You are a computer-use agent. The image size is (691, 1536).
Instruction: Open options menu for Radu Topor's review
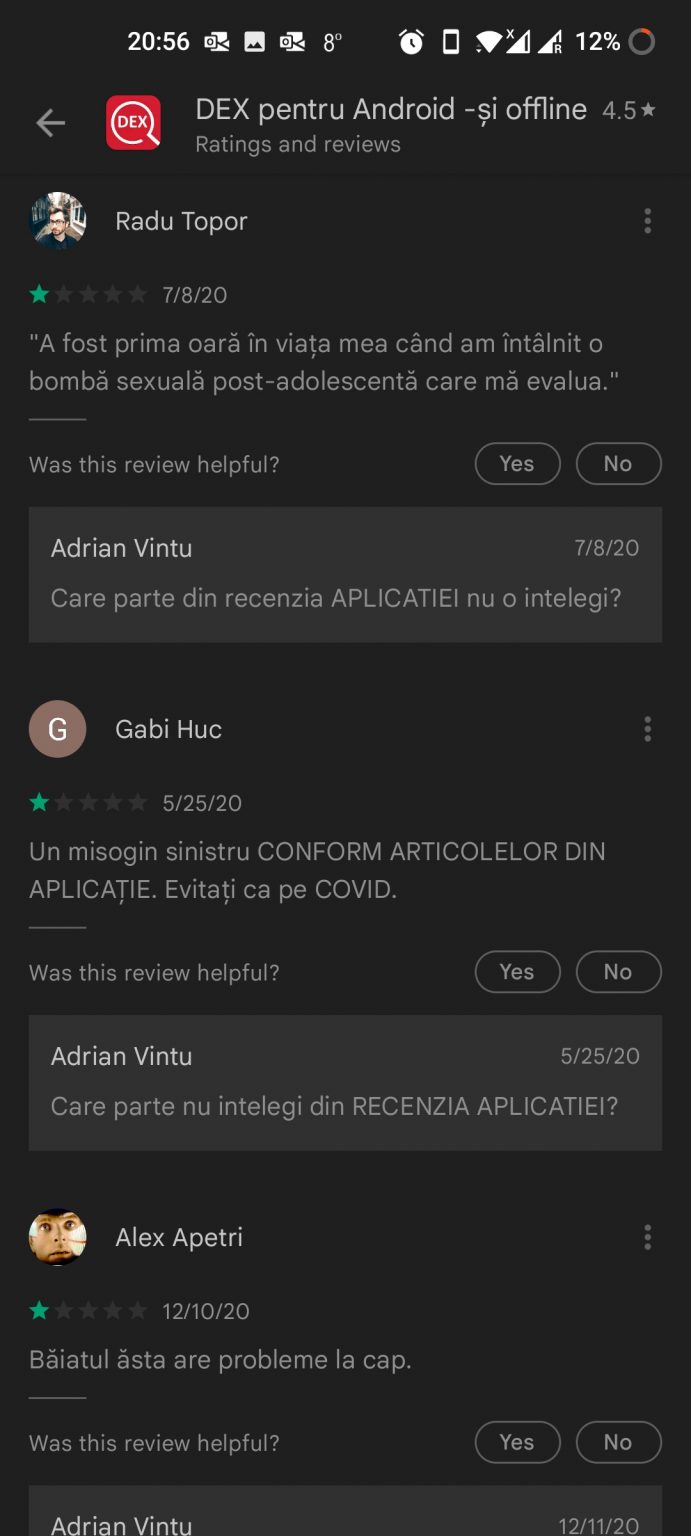pos(648,221)
